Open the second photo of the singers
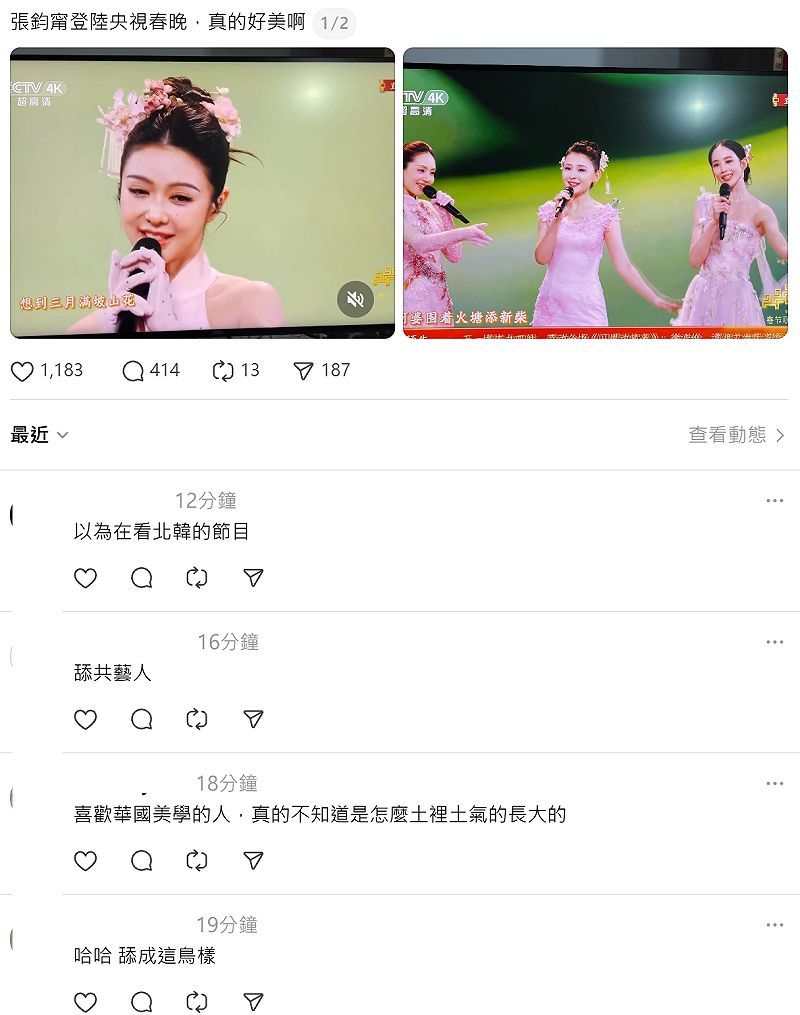800x1015 pixels. coord(595,195)
